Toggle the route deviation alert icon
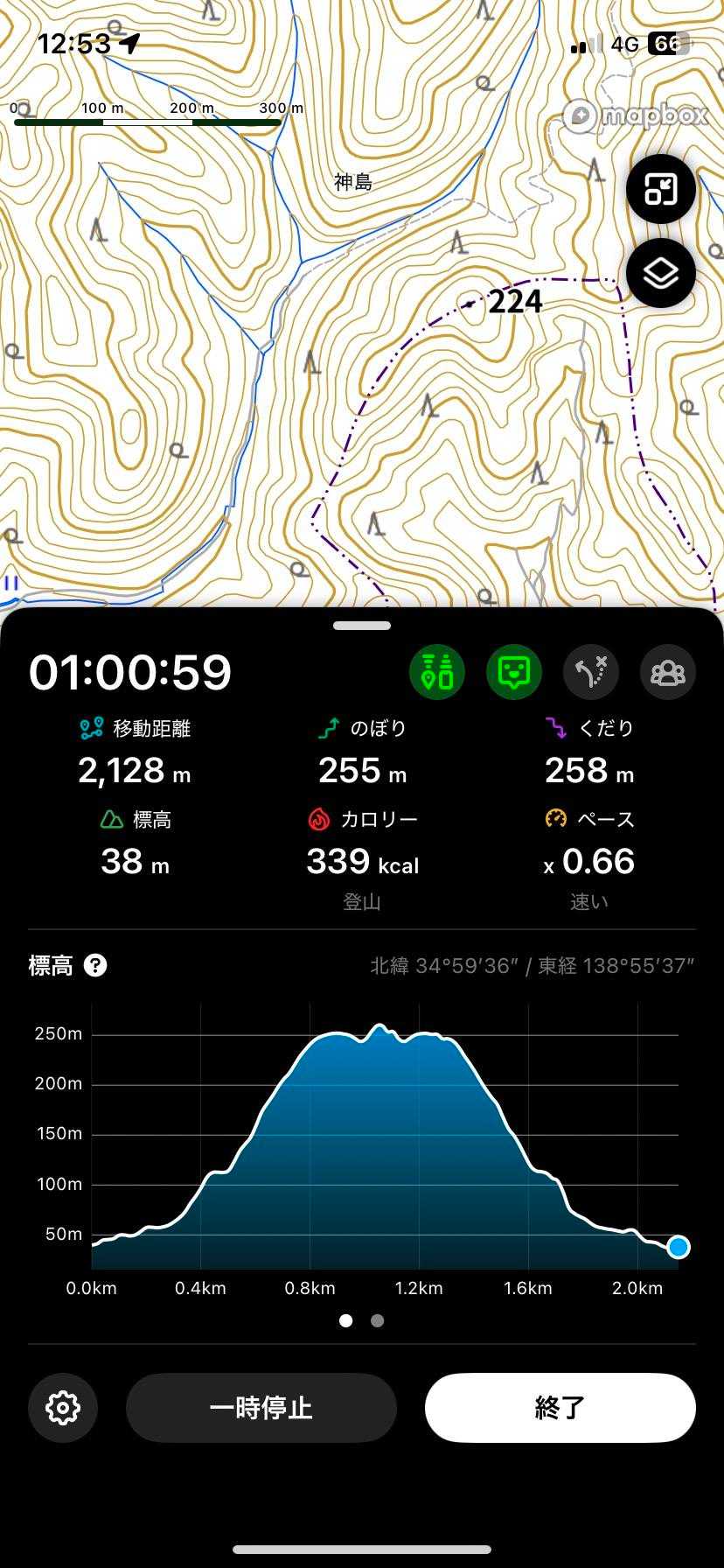The image size is (724, 1568). (x=591, y=672)
